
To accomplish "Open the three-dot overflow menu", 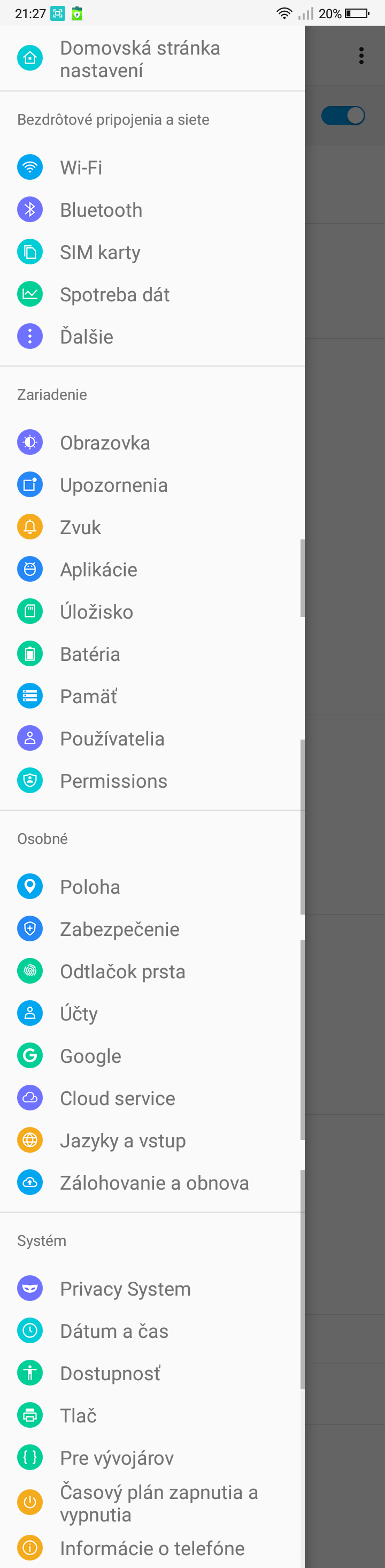I will [x=361, y=56].
